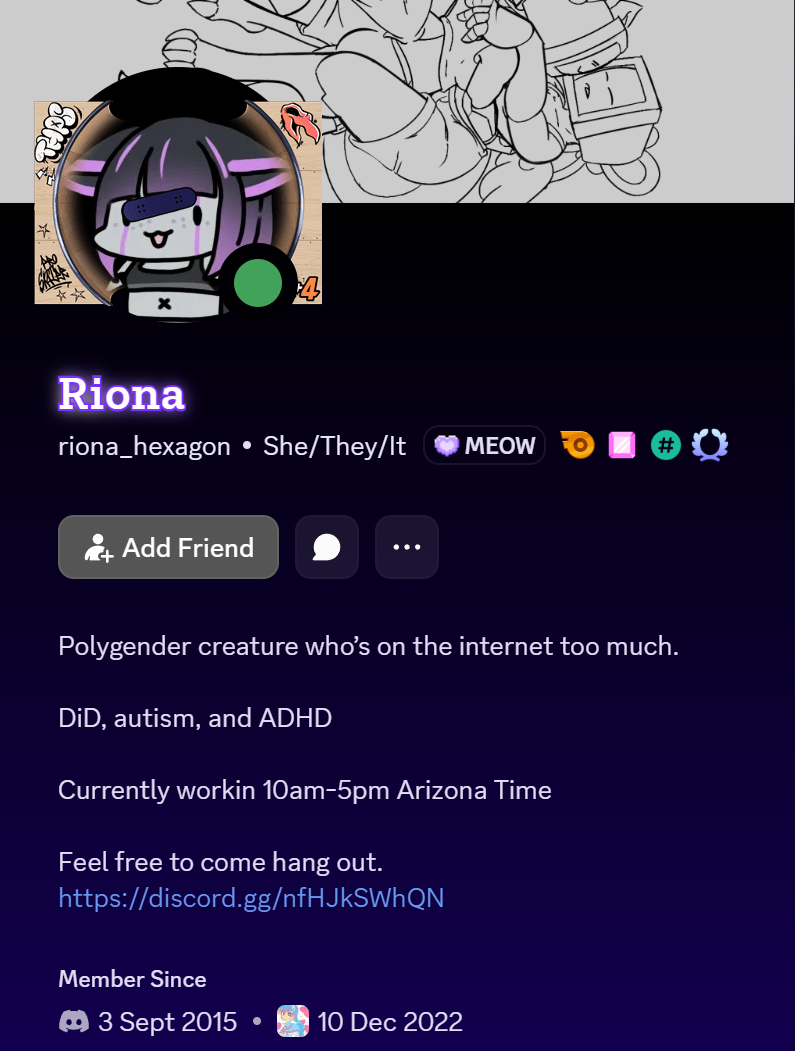795x1051 pixels.
Task: Open a direct message with Riona
Action: (x=327, y=547)
